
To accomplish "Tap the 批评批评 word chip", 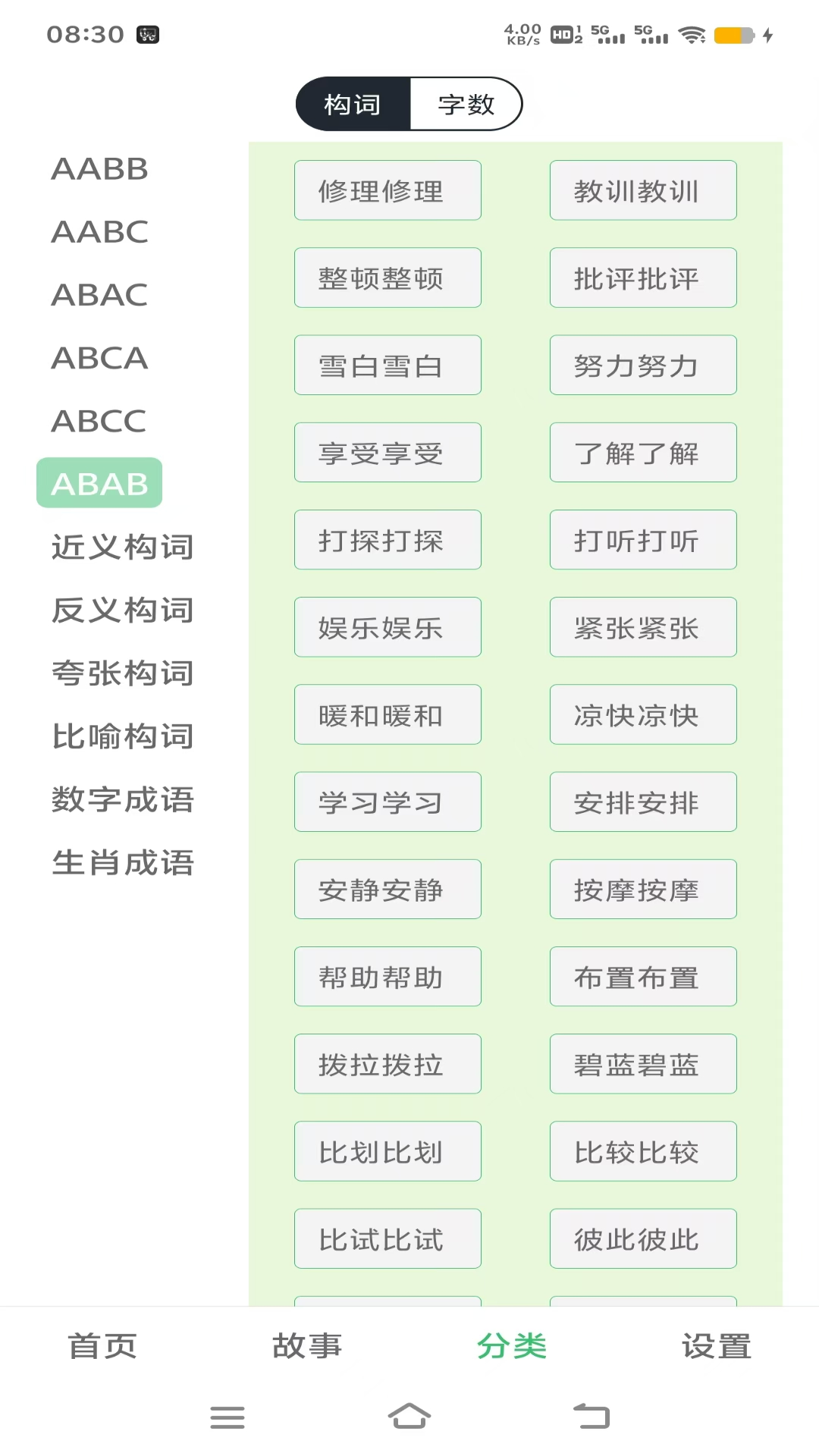I will [643, 278].
